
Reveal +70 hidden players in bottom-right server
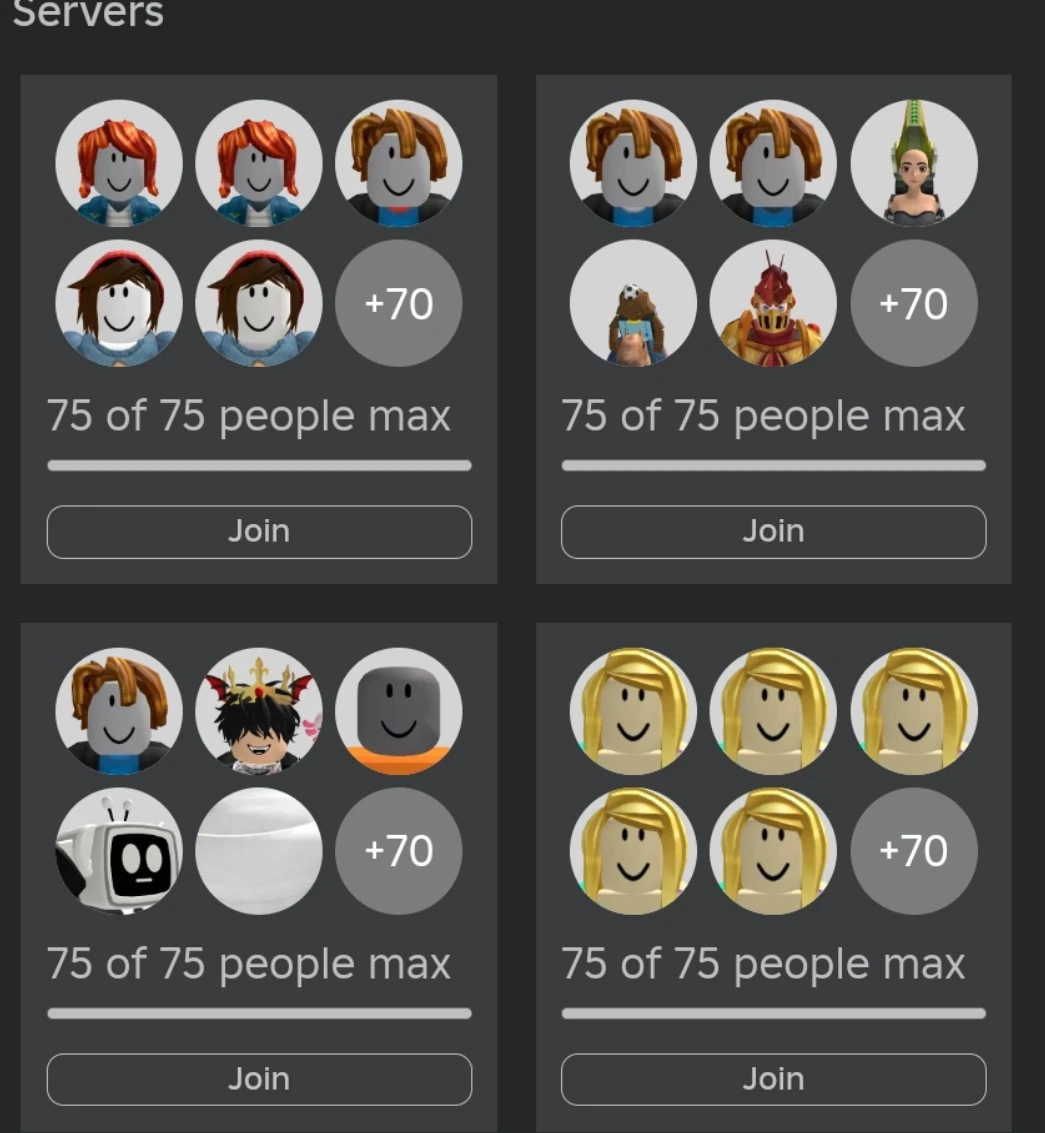(x=914, y=851)
